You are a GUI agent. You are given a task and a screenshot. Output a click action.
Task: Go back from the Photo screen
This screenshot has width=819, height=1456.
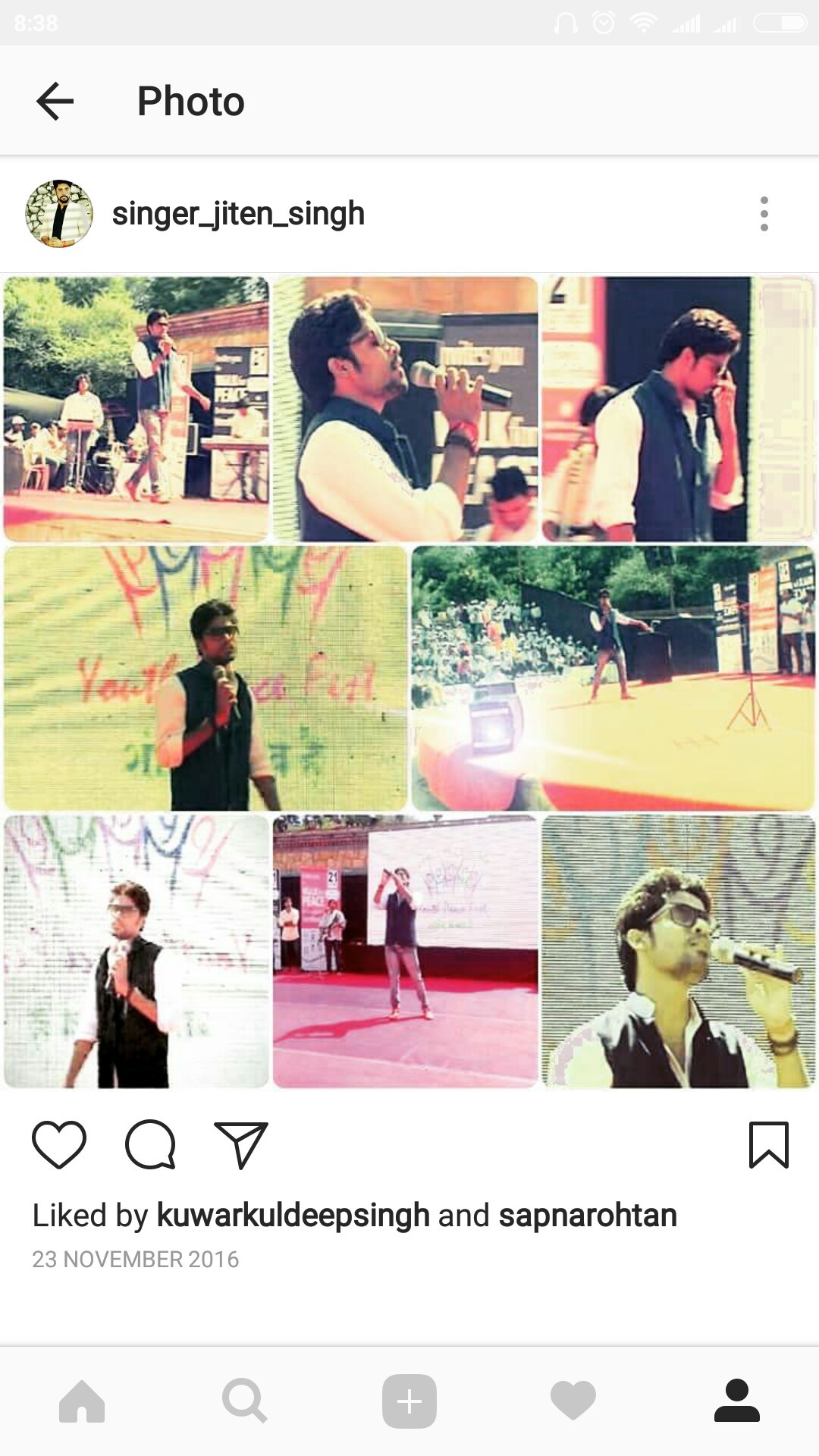point(55,102)
